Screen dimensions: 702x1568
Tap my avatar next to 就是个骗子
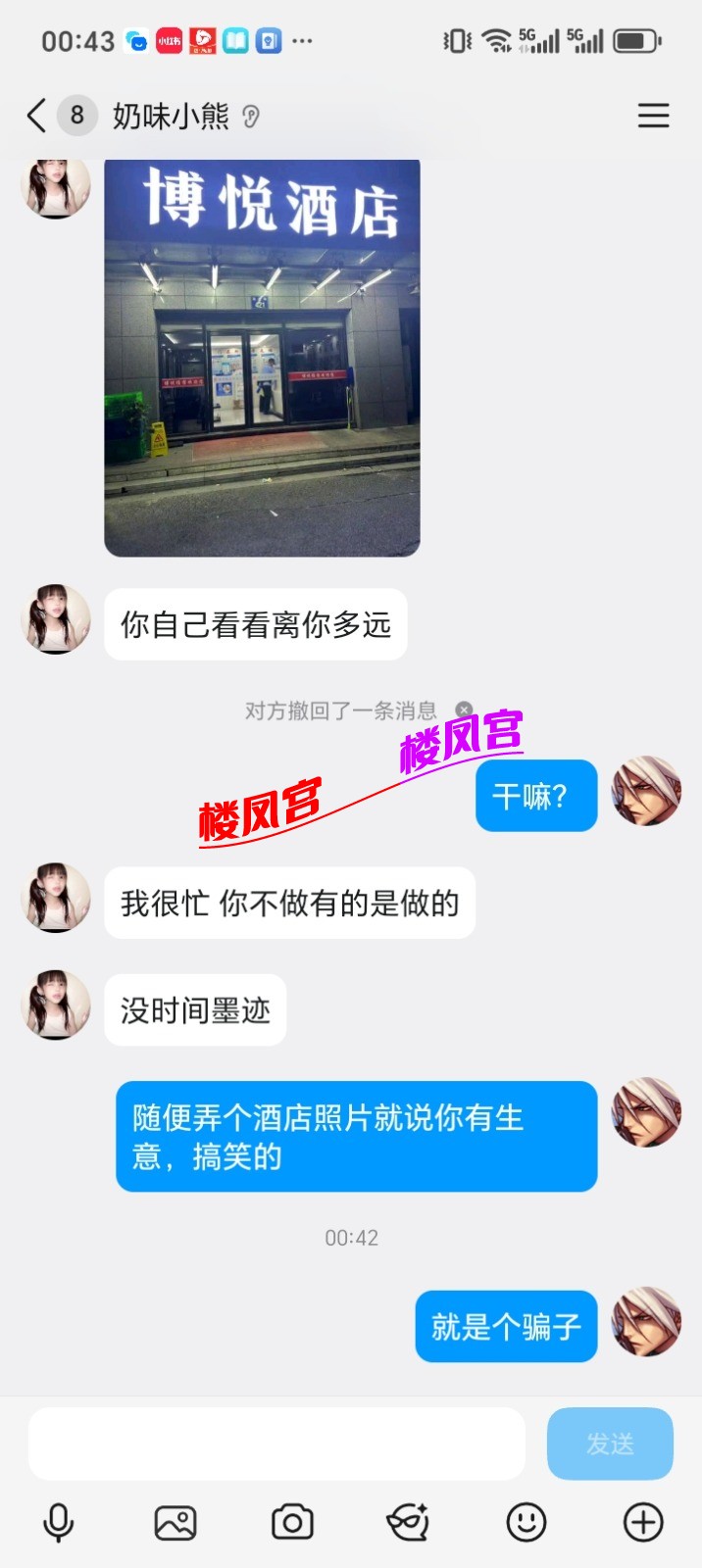pos(646,1322)
